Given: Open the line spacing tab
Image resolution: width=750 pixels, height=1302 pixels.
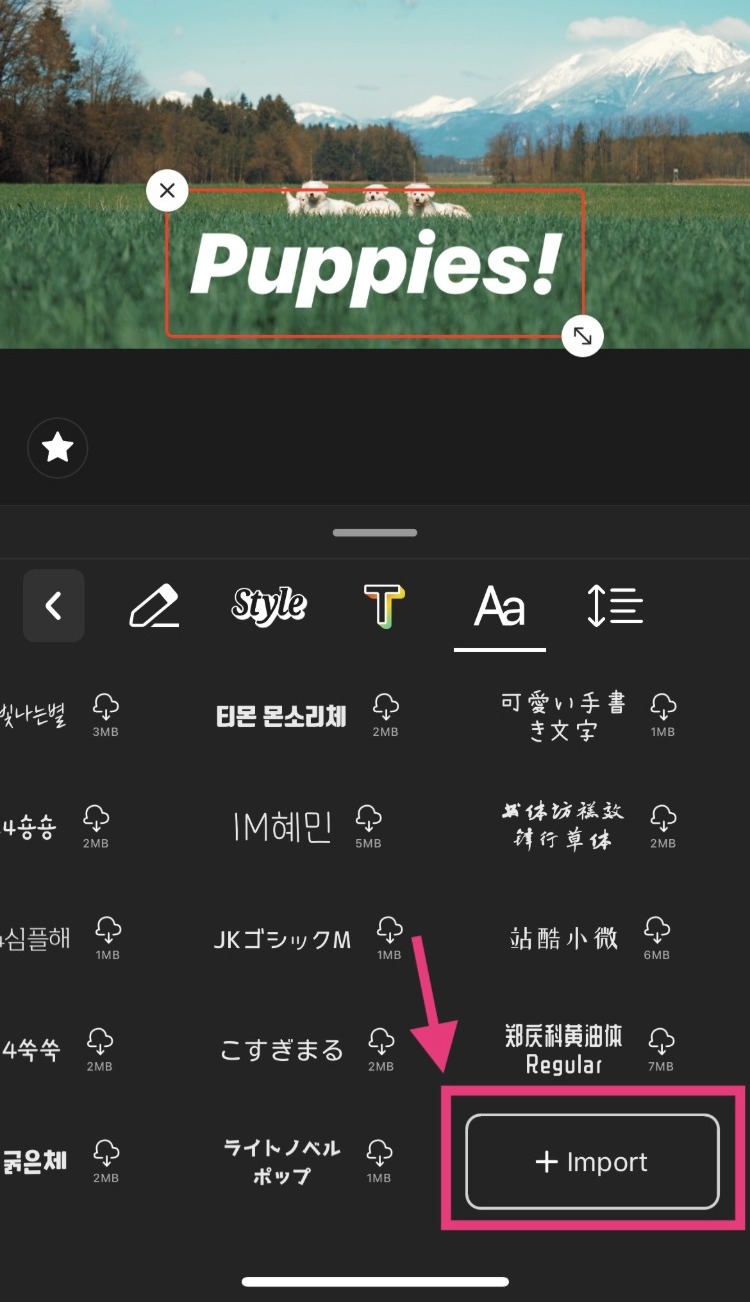Looking at the screenshot, I should 614,606.
